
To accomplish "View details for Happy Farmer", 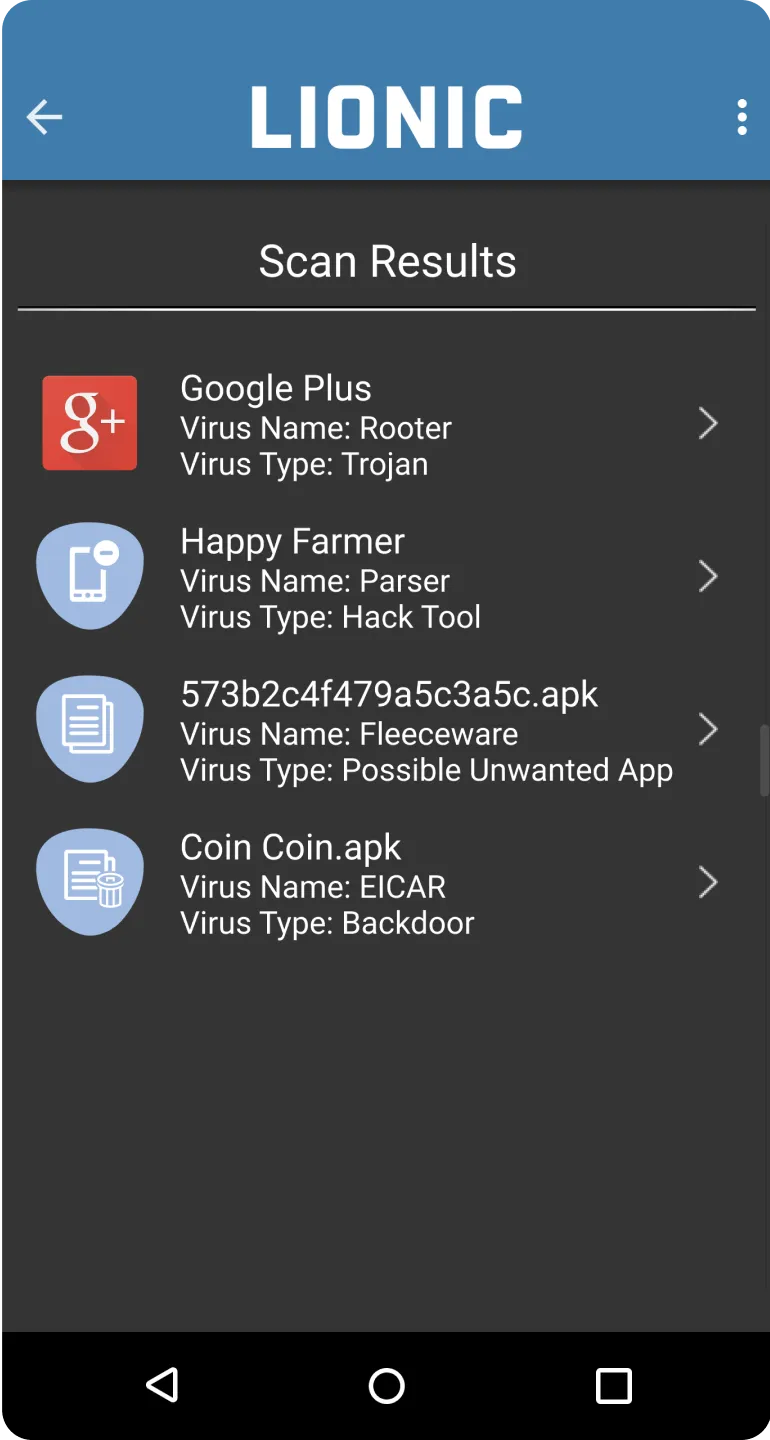I will [385, 578].
